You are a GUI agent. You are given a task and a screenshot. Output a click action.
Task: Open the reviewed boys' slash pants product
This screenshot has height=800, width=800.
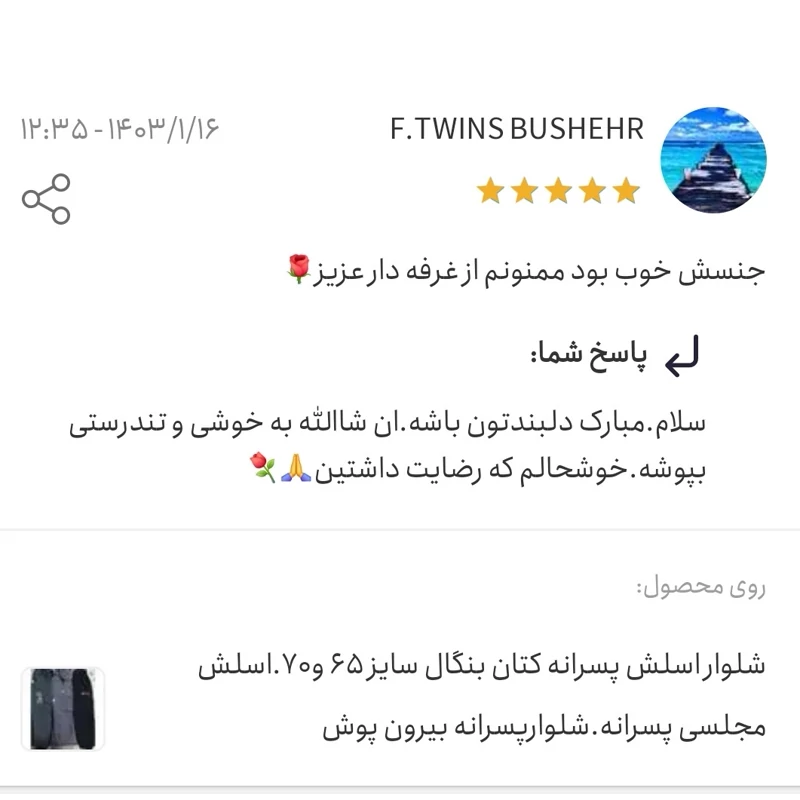click(x=480, y=697)
